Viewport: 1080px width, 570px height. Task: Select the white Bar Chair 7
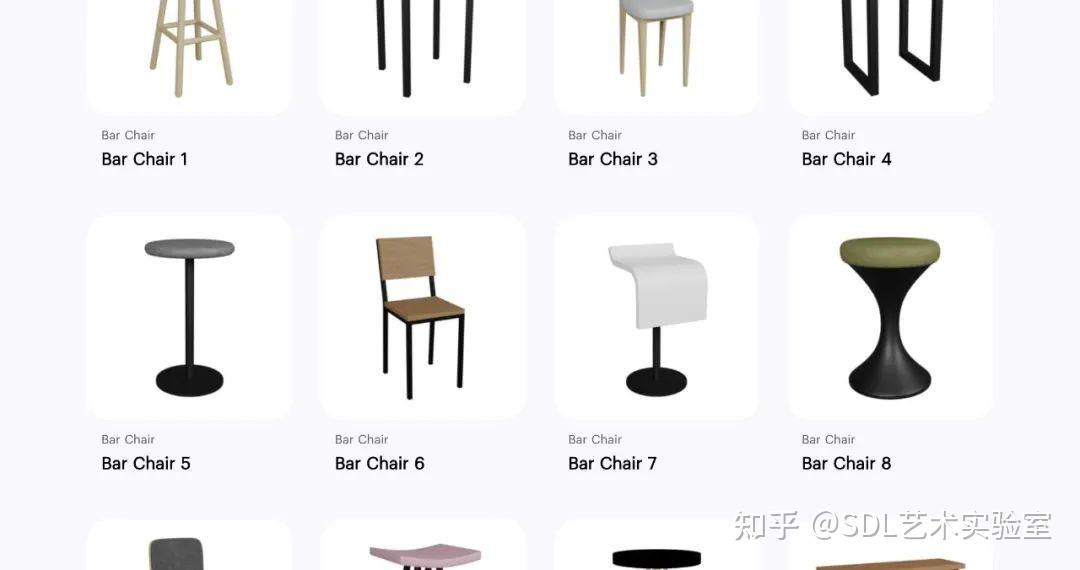point(656,316)
